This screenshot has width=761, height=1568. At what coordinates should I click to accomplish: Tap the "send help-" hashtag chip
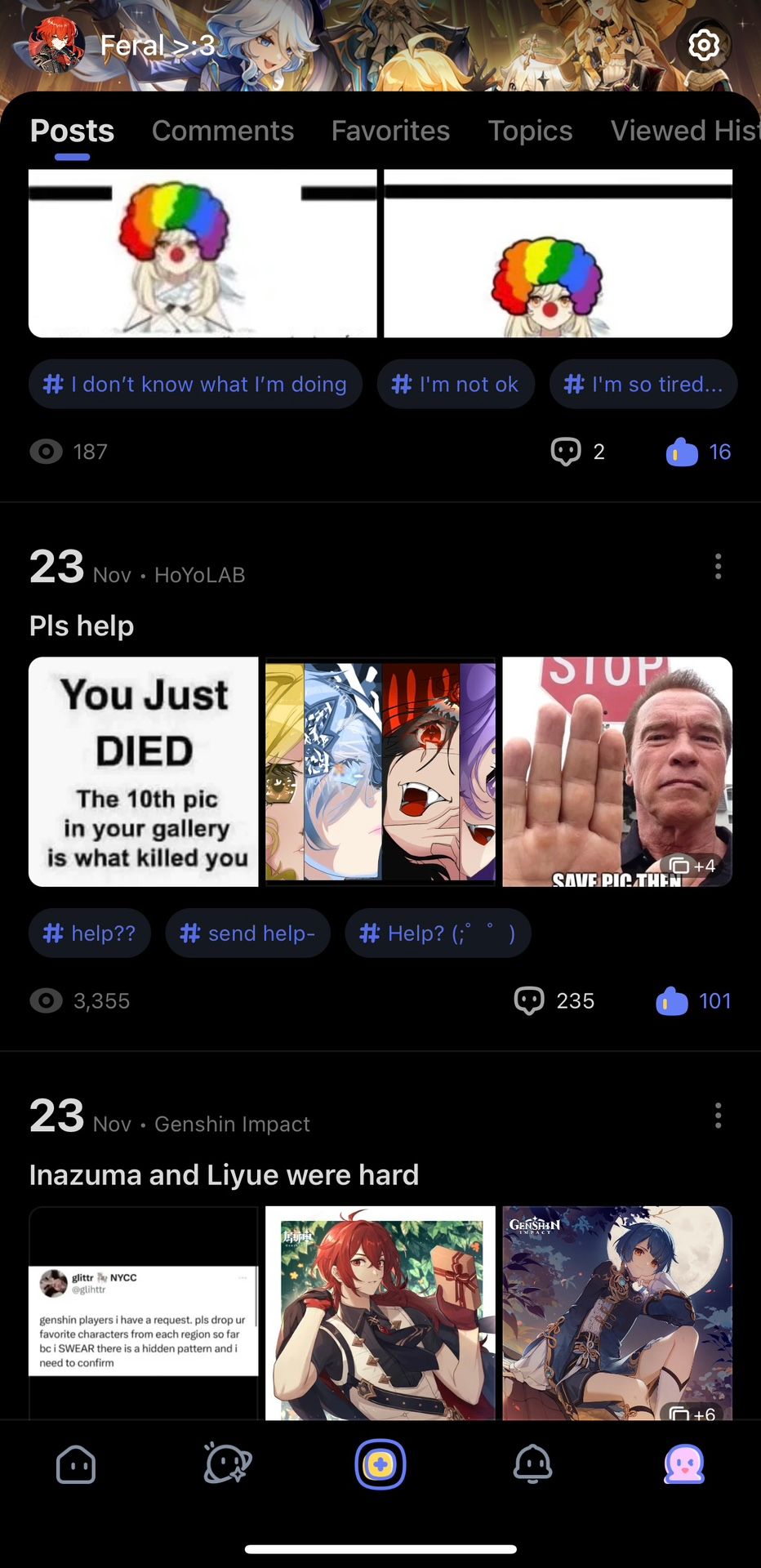pos(248,933)
